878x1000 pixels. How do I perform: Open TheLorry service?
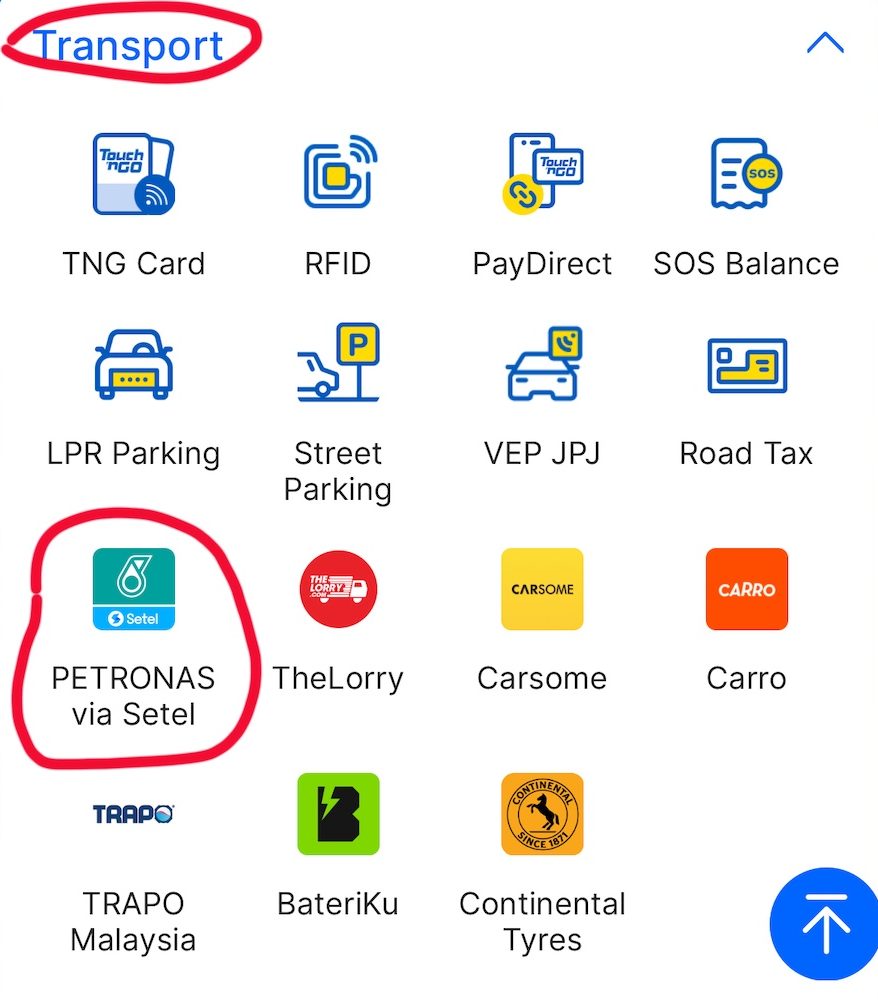point(338,590)
